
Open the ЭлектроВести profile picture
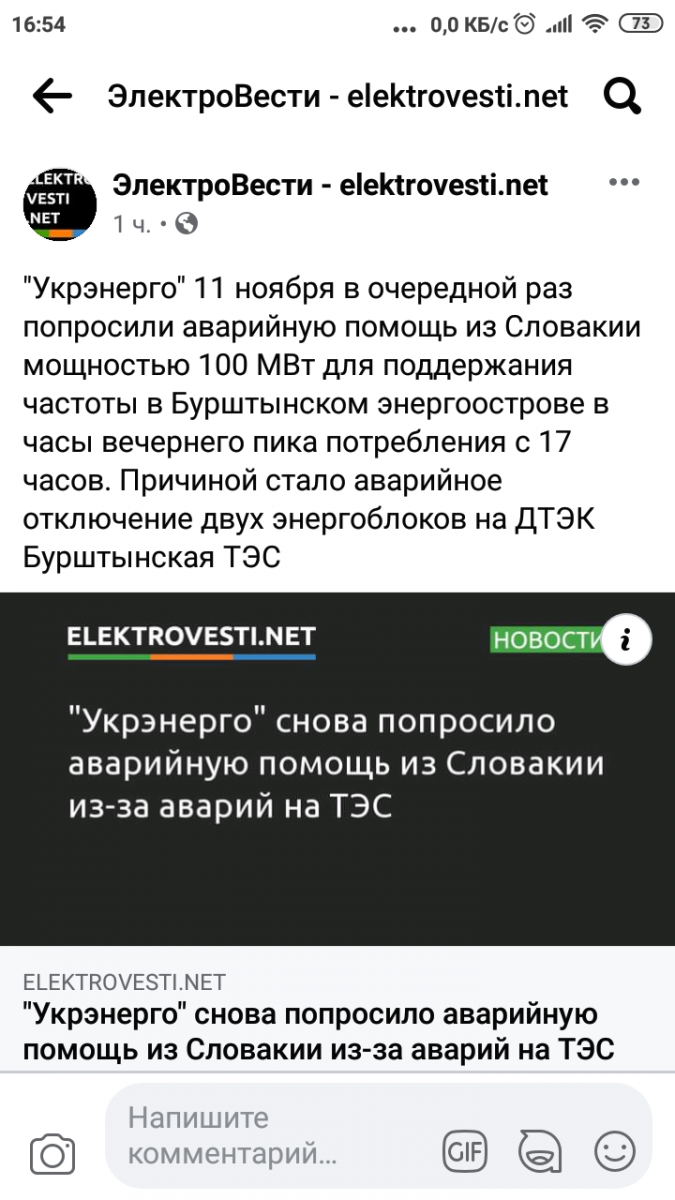[60, 203]
